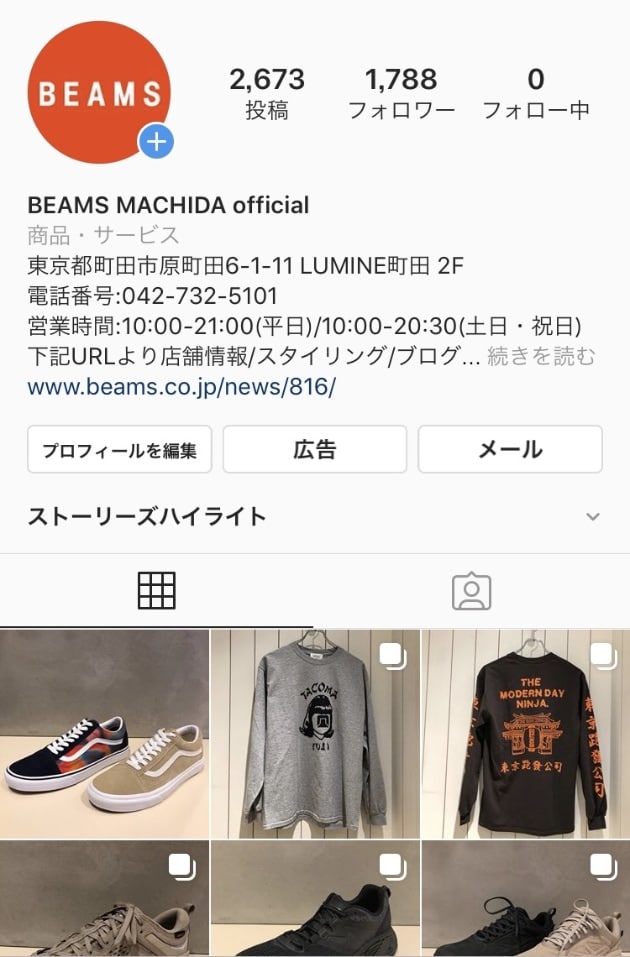This screenshot has height=957, width=630.
Task: Open the 広告 button
Action: point(314,450)
